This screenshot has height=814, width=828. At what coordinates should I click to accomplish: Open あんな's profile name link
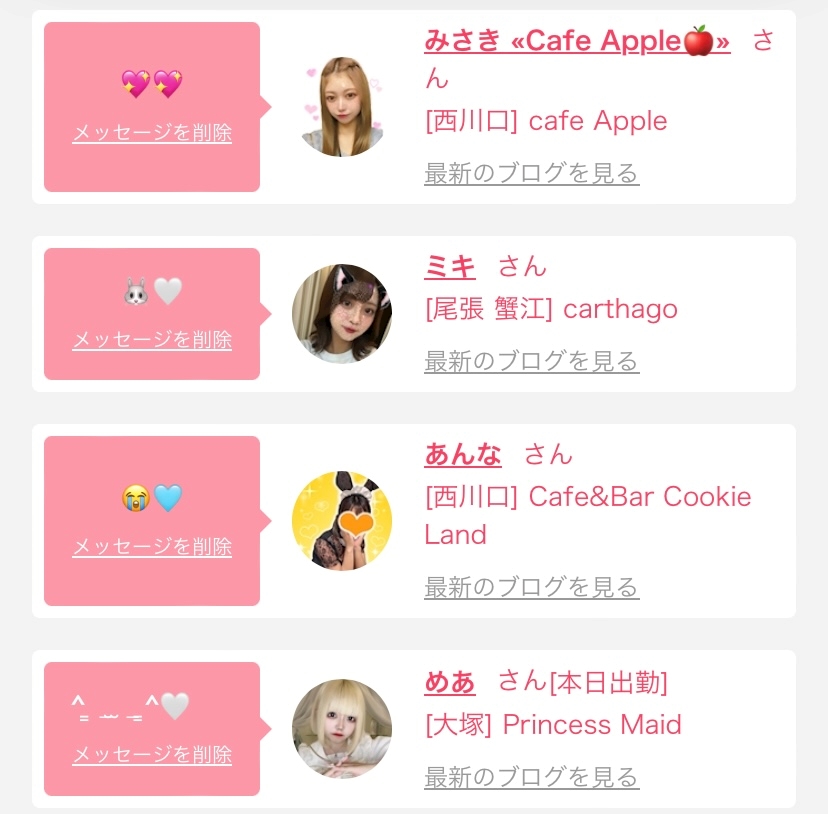463,454
